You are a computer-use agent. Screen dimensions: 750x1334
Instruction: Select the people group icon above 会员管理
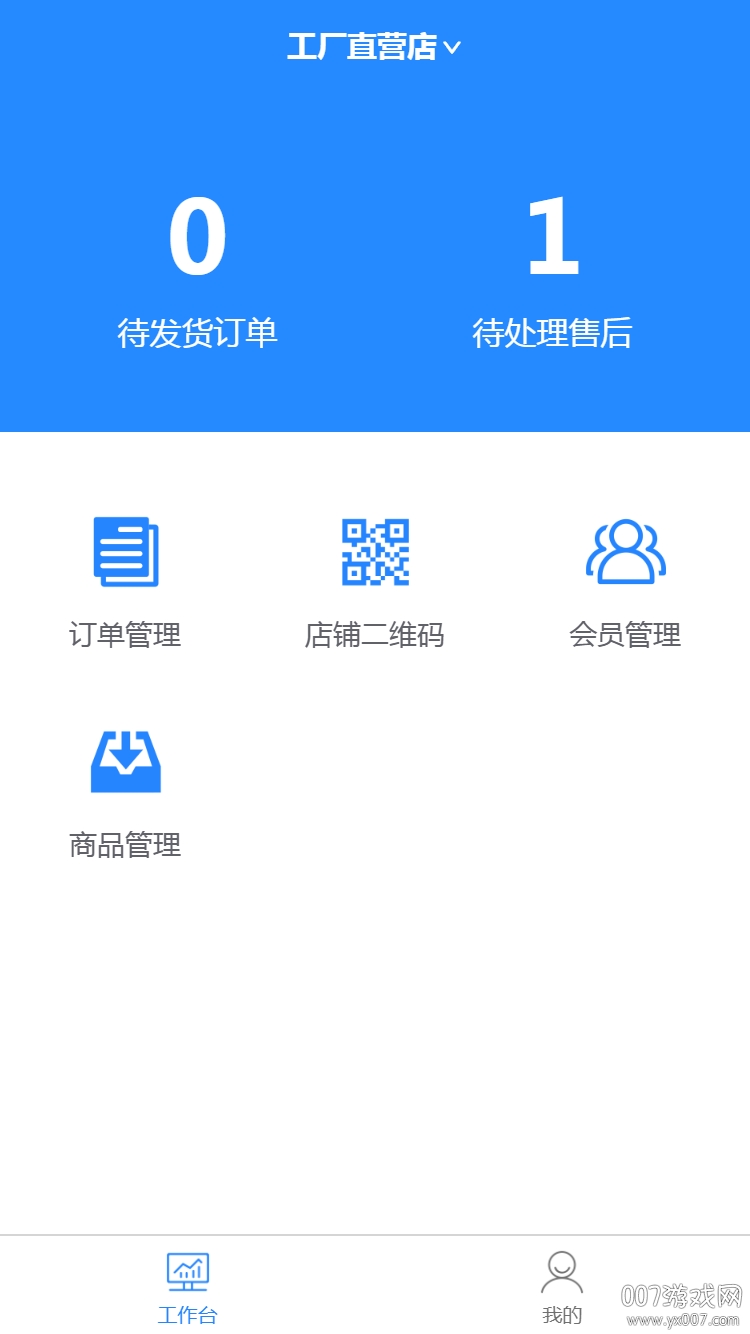(x=625, y=550)
